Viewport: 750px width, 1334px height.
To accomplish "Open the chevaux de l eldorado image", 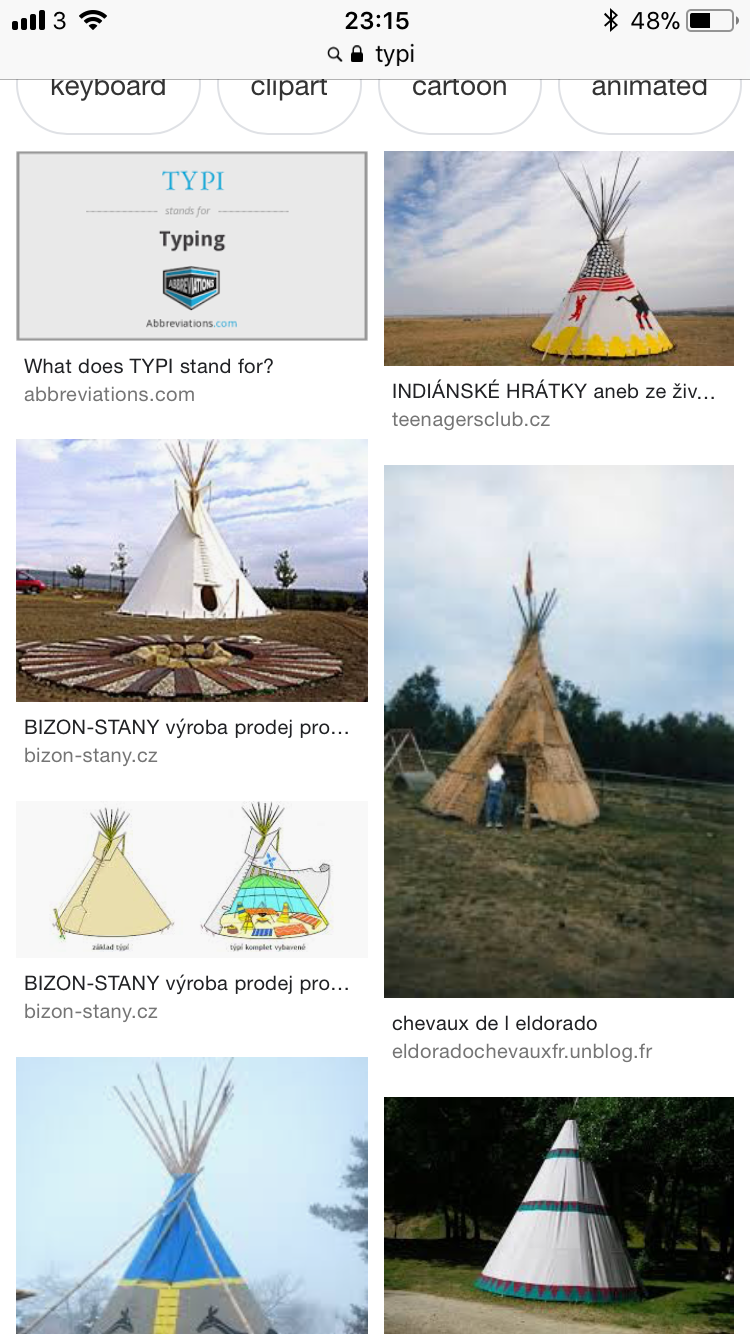I will pyautogui.click(x=559, y=731).
